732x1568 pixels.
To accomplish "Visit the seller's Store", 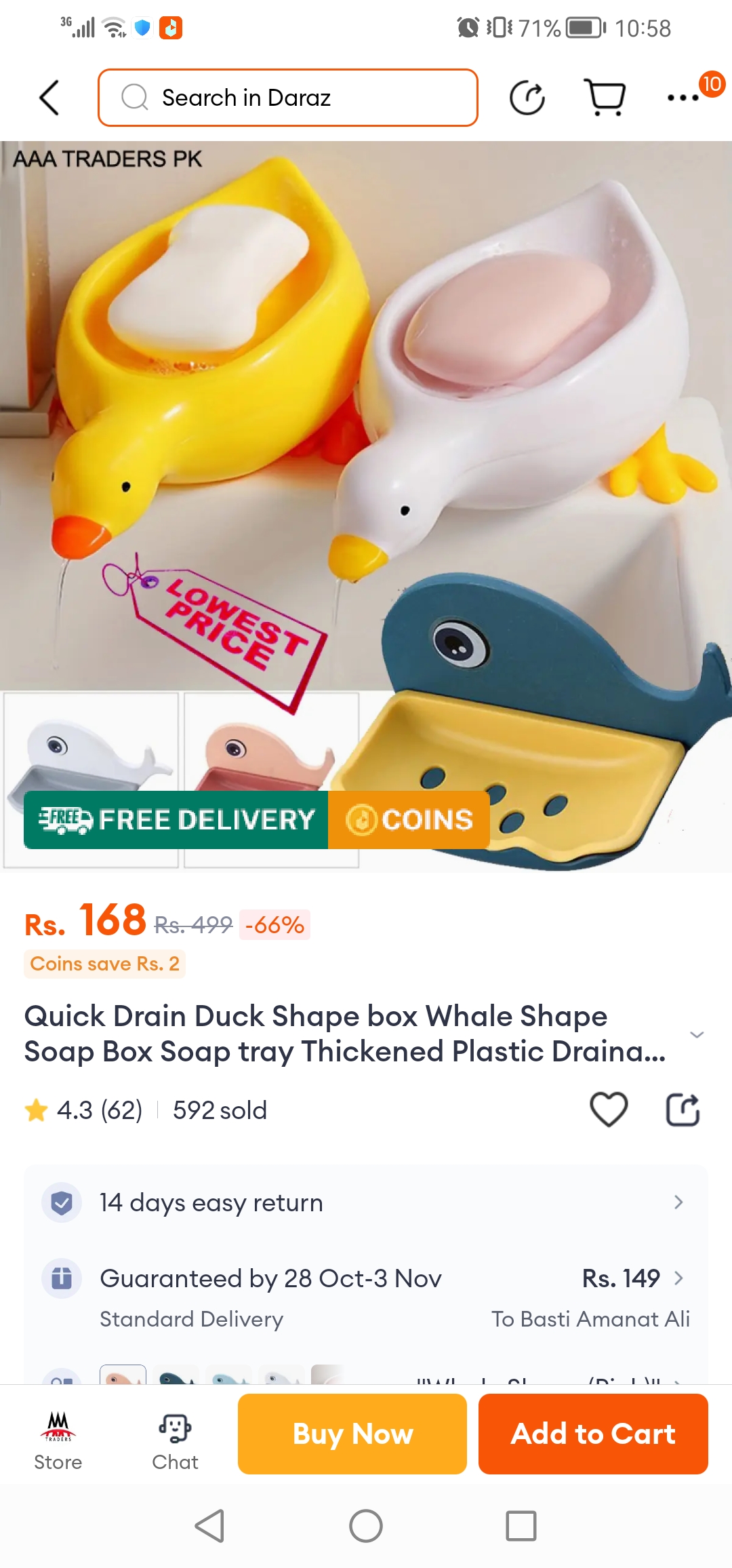I will (x=58, y=1439).
